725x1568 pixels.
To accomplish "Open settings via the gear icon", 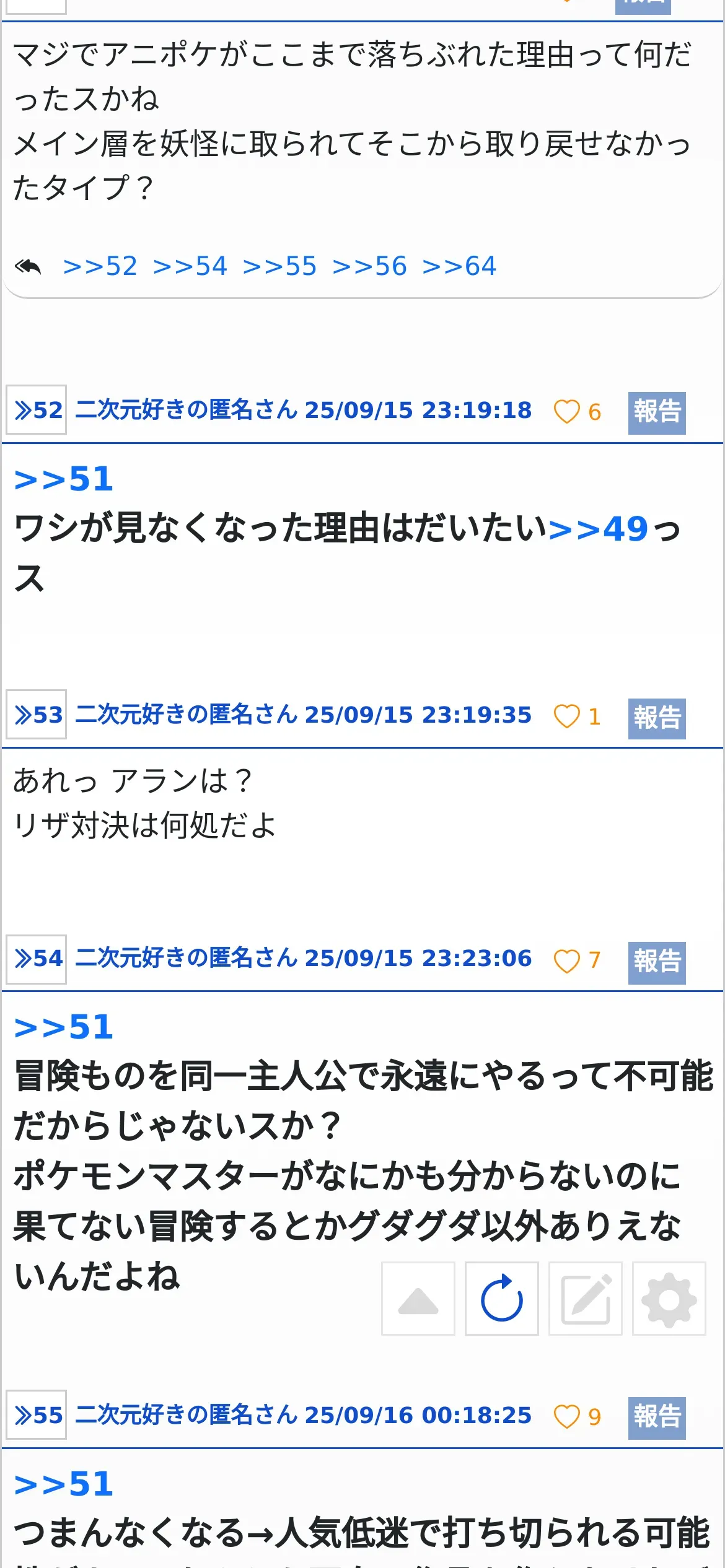I will click(669, 1298).
